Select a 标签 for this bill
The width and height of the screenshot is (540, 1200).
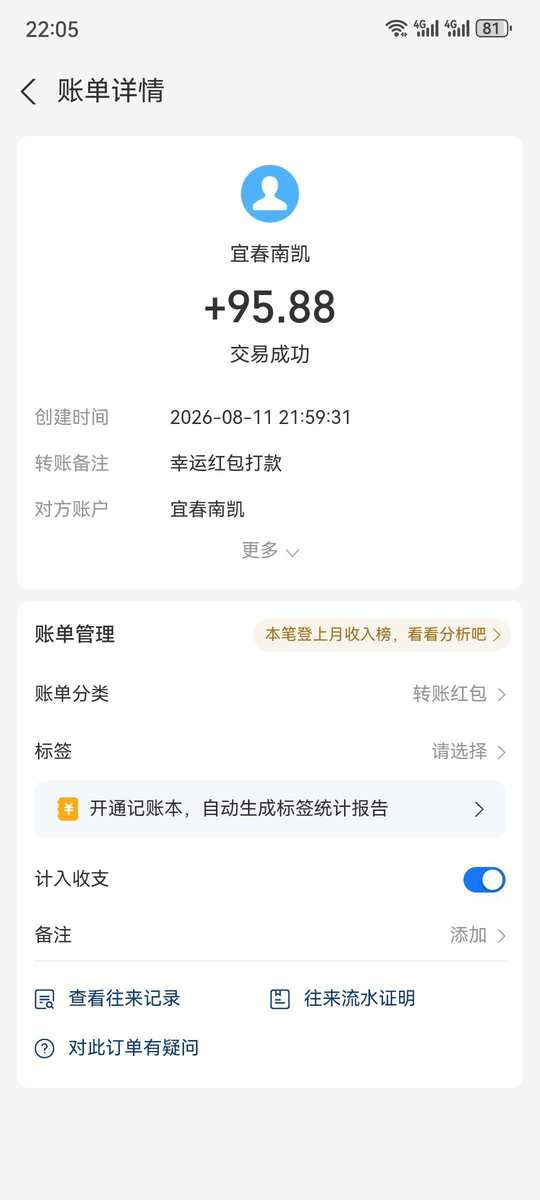[x=270, y=751]
